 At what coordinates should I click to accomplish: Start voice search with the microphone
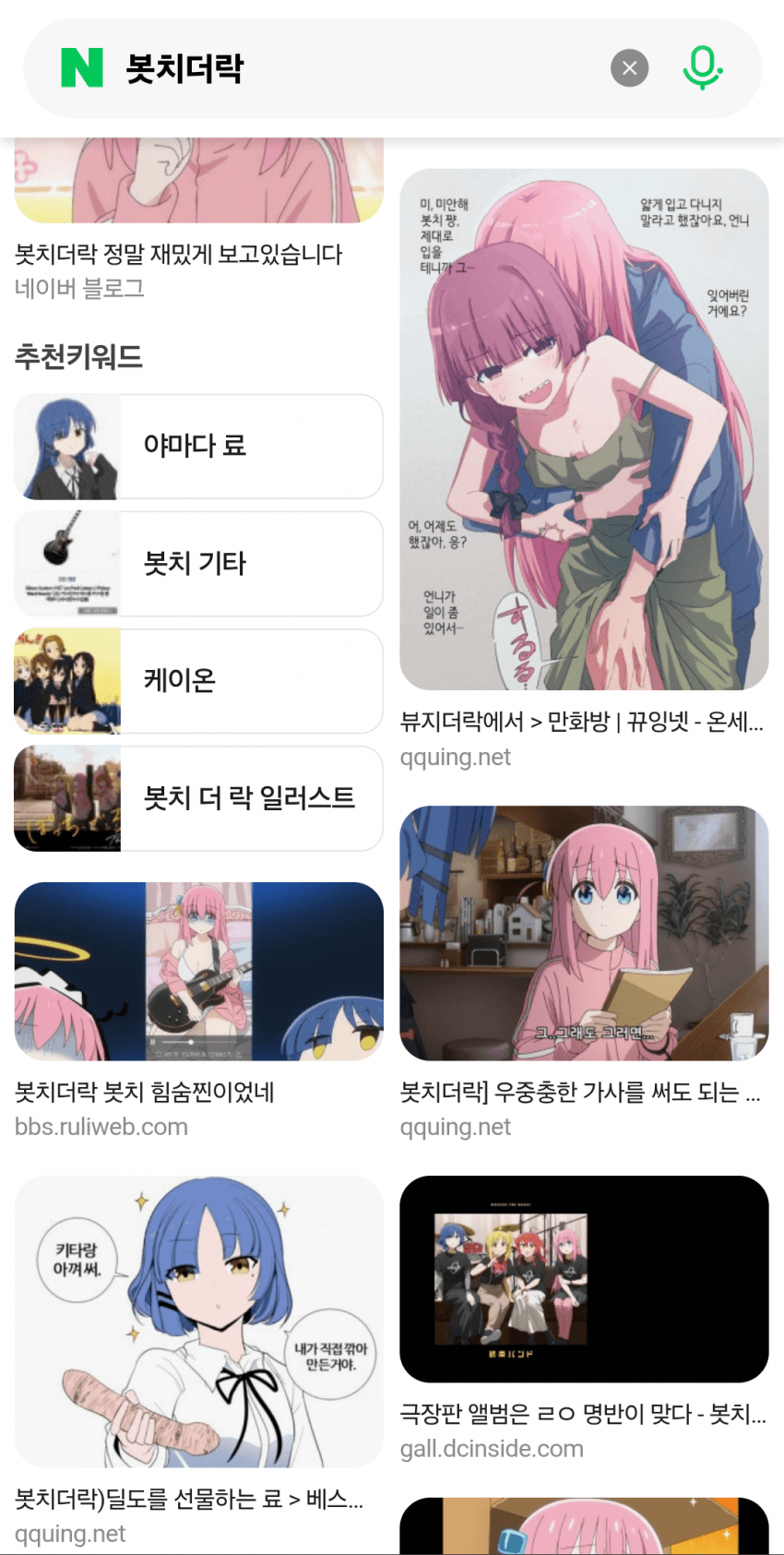702,68
